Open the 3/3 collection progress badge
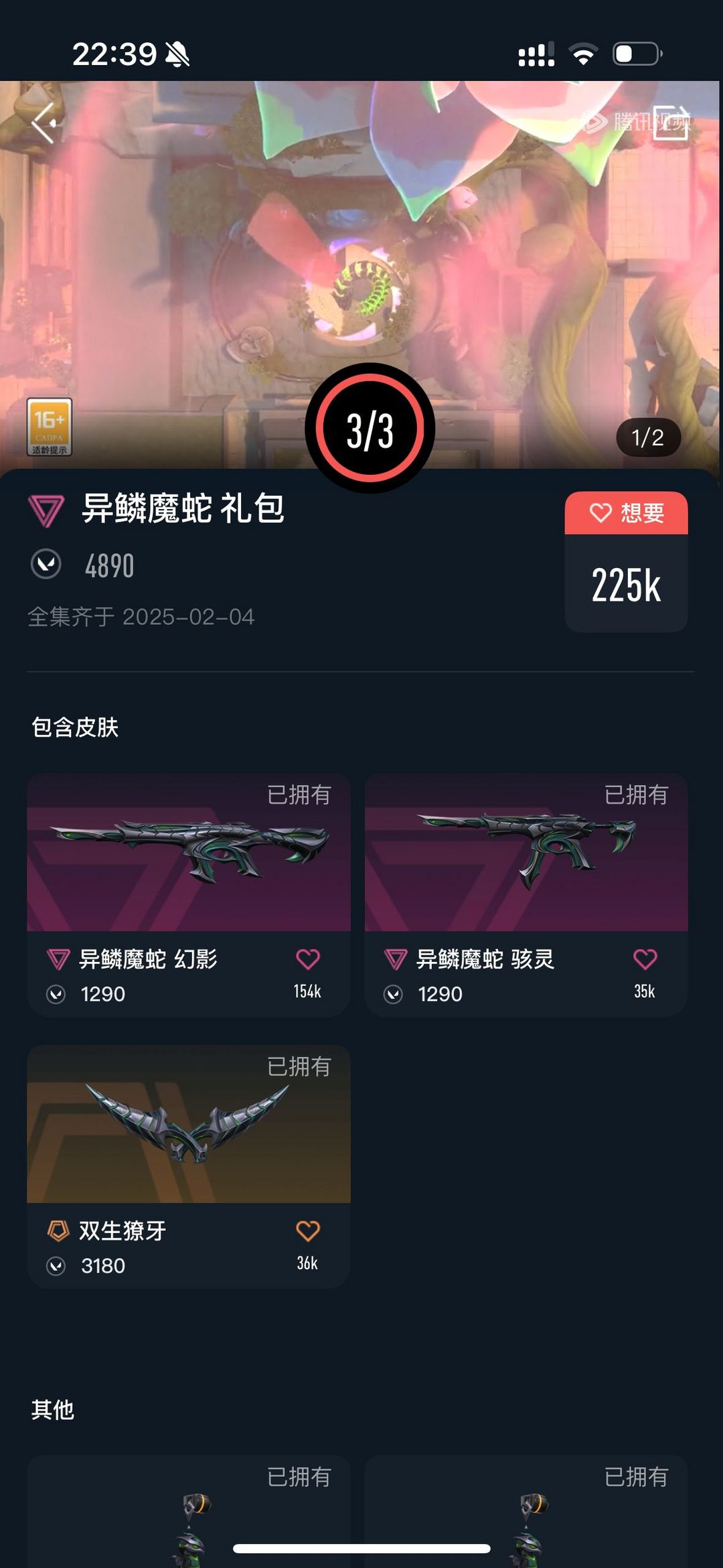Viewport: 723px width, 1568px height. tap(370, 429)
